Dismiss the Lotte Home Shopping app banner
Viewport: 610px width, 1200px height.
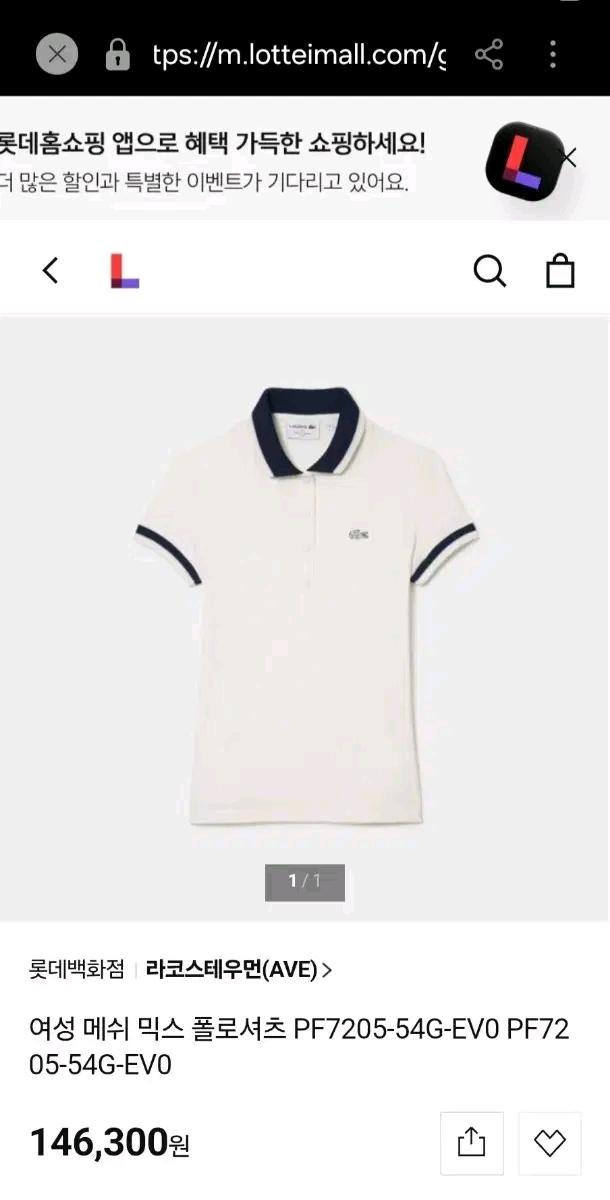568,157
